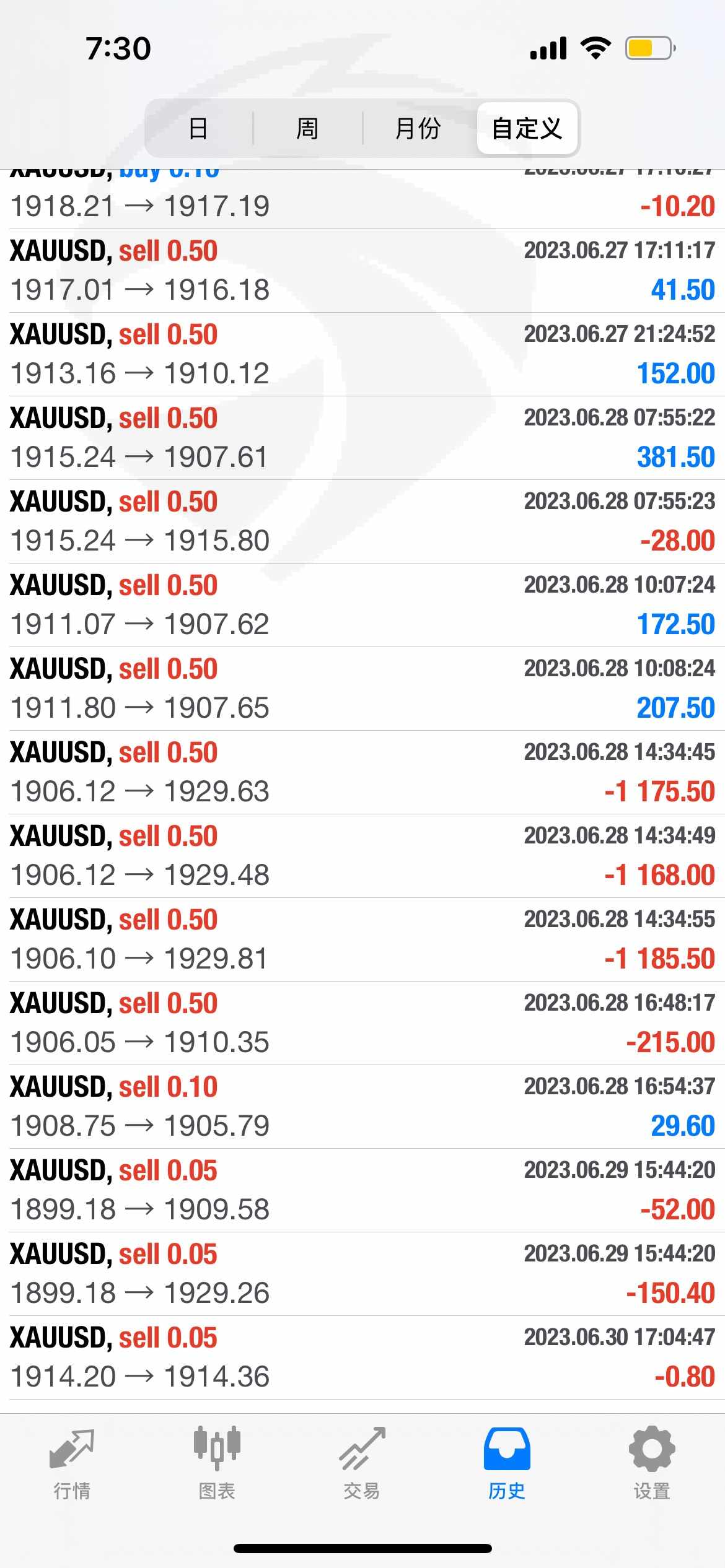The height and width of the screenshot is (1568, 725).
Task: Select the 自定义 custom period
Action: (x=527, y=129)
